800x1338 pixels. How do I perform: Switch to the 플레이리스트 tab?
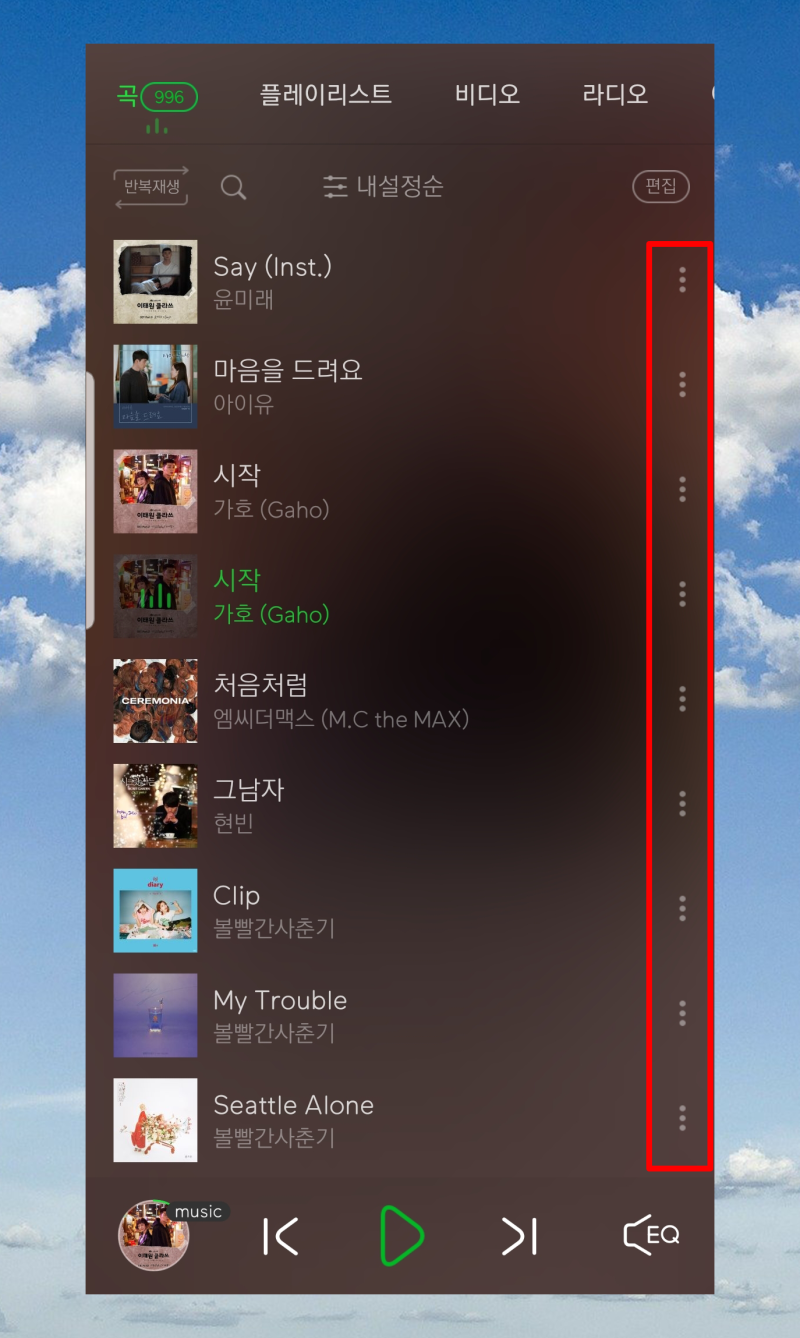click(x=325, y=95)
